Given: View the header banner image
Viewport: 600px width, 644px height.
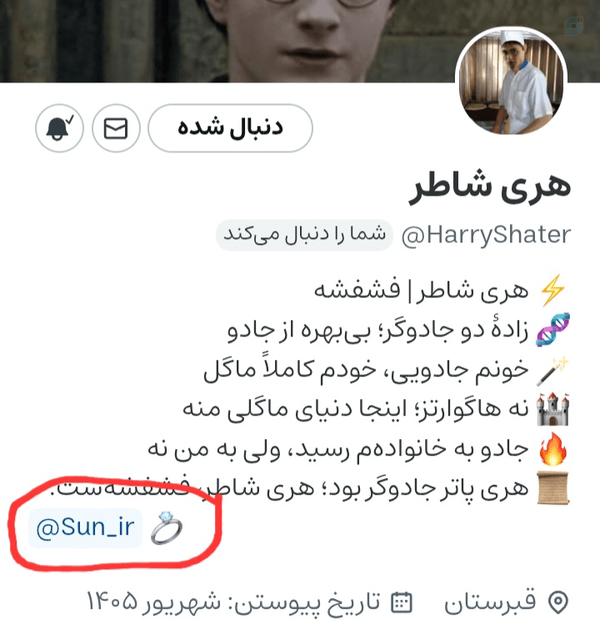Looking at the screenshot, I should tap(300, 41).
